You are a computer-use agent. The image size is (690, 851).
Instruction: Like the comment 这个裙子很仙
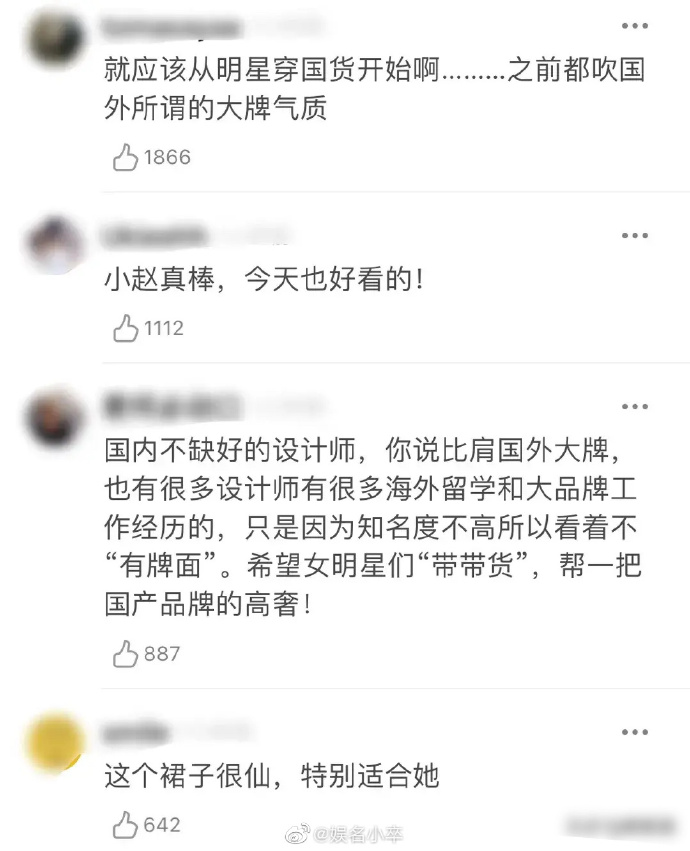pyautogui.click(x=125, y=825)
